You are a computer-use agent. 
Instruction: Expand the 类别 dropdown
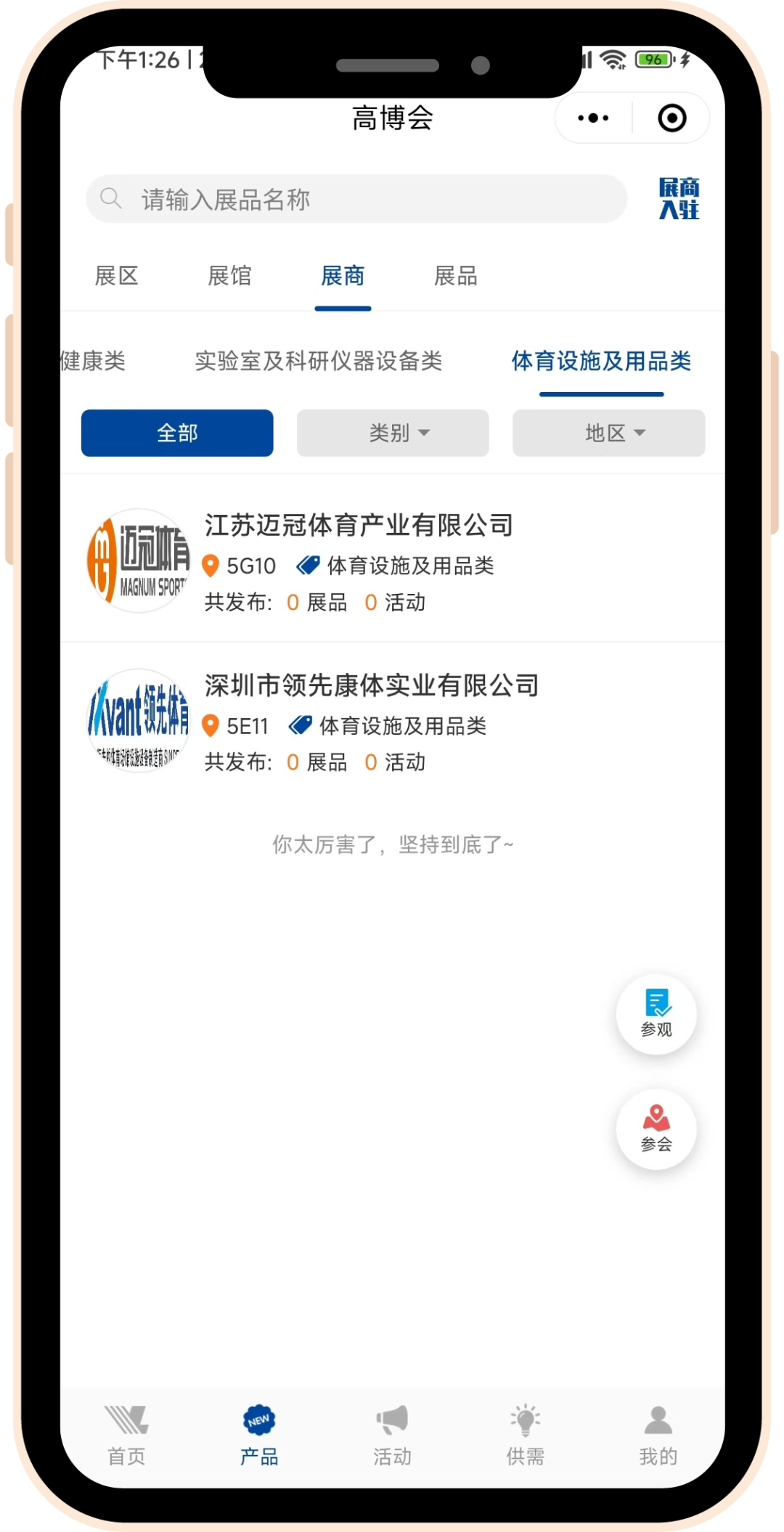coord(393,433)
